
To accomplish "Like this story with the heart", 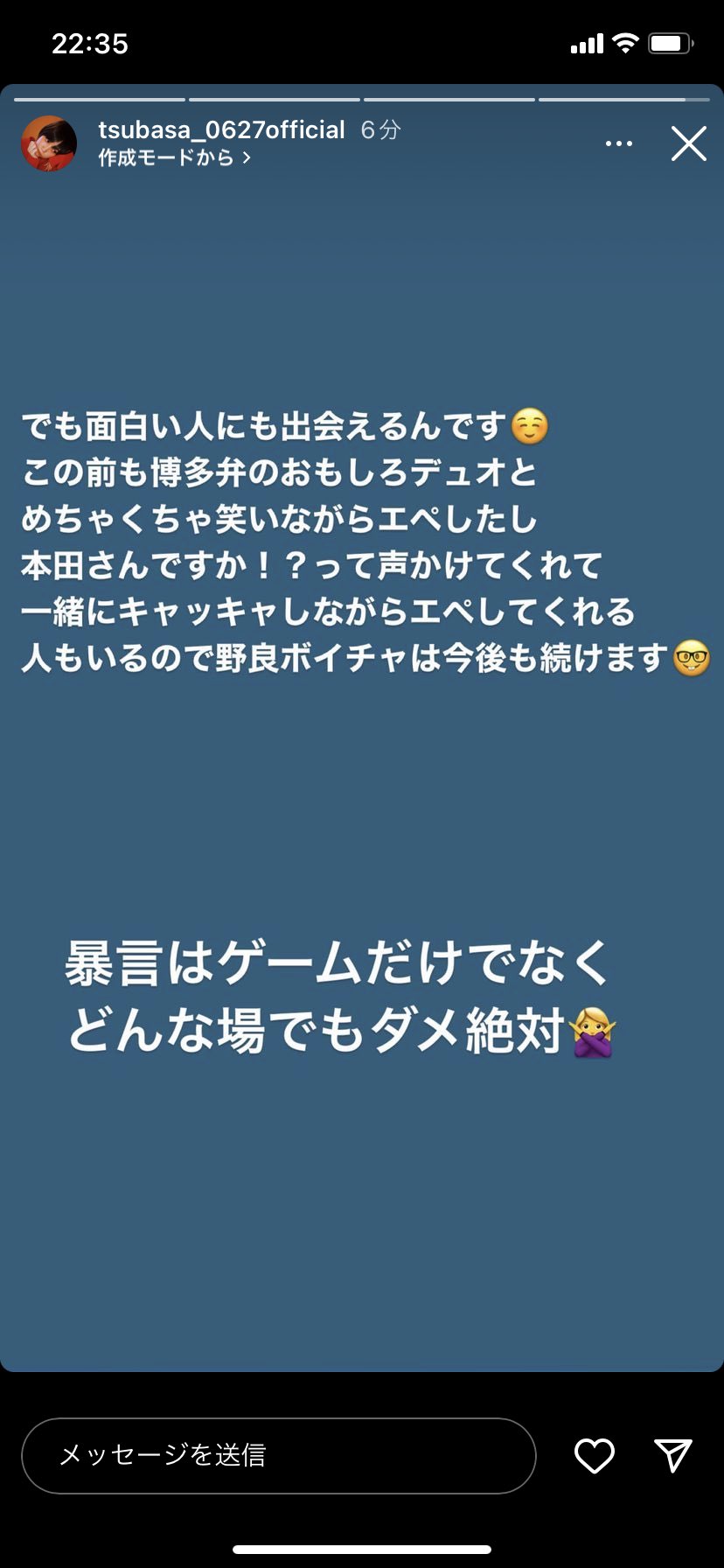I will [x=594, y=1455].
